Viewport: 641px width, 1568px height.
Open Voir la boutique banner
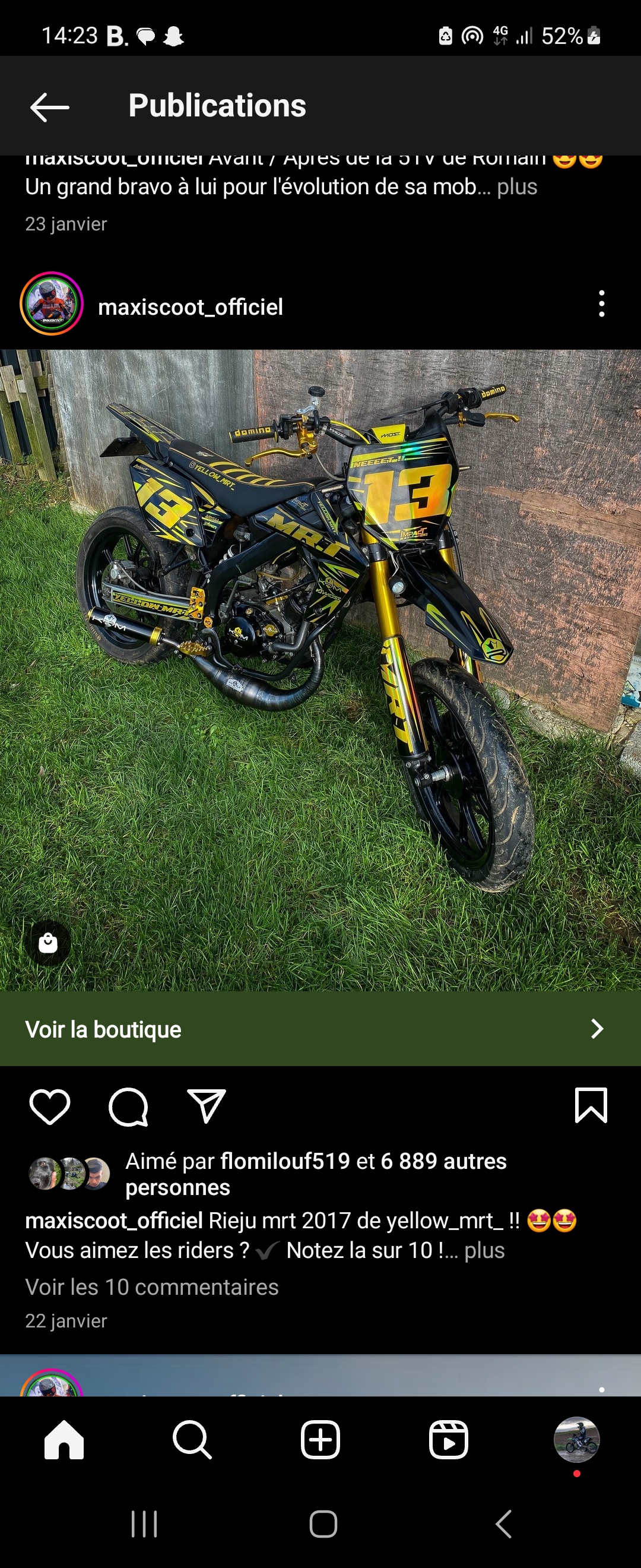(320, 1029)
